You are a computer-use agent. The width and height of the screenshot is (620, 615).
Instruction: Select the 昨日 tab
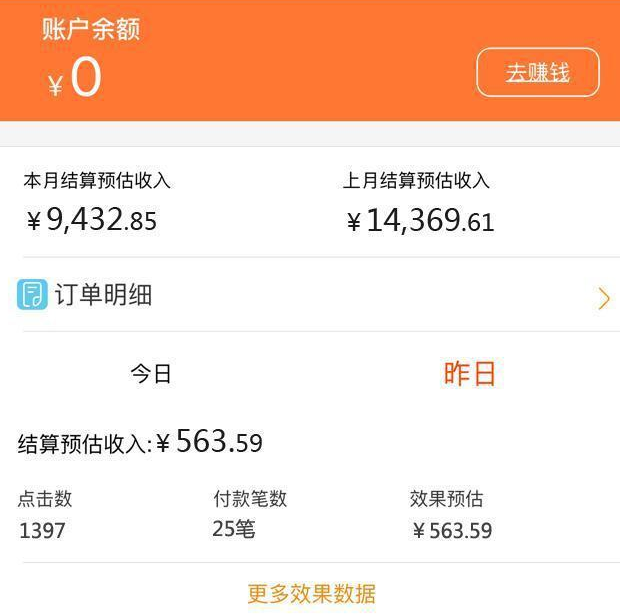[469, 374]
